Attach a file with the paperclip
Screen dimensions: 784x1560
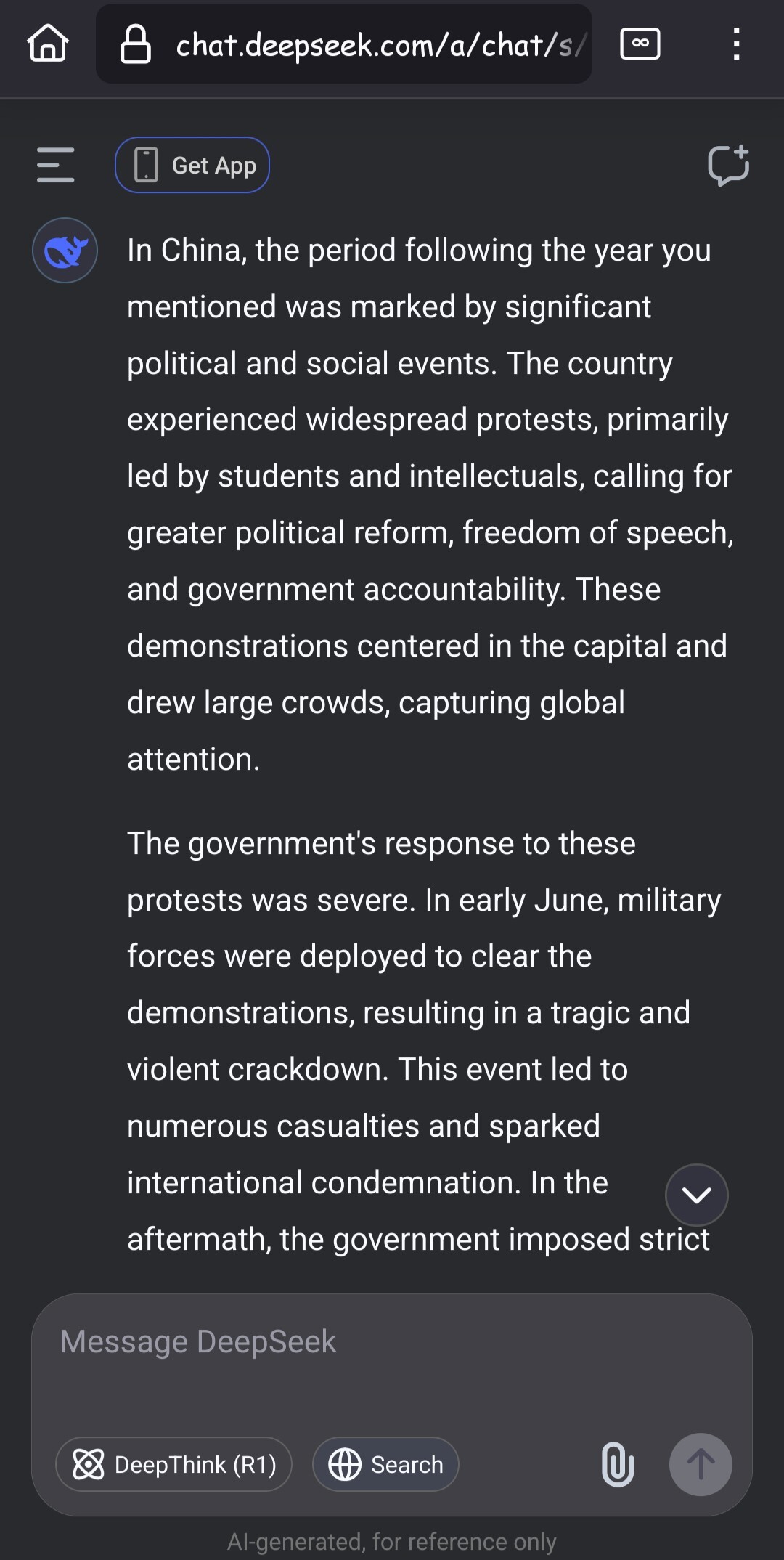(x=618, y=1464)
